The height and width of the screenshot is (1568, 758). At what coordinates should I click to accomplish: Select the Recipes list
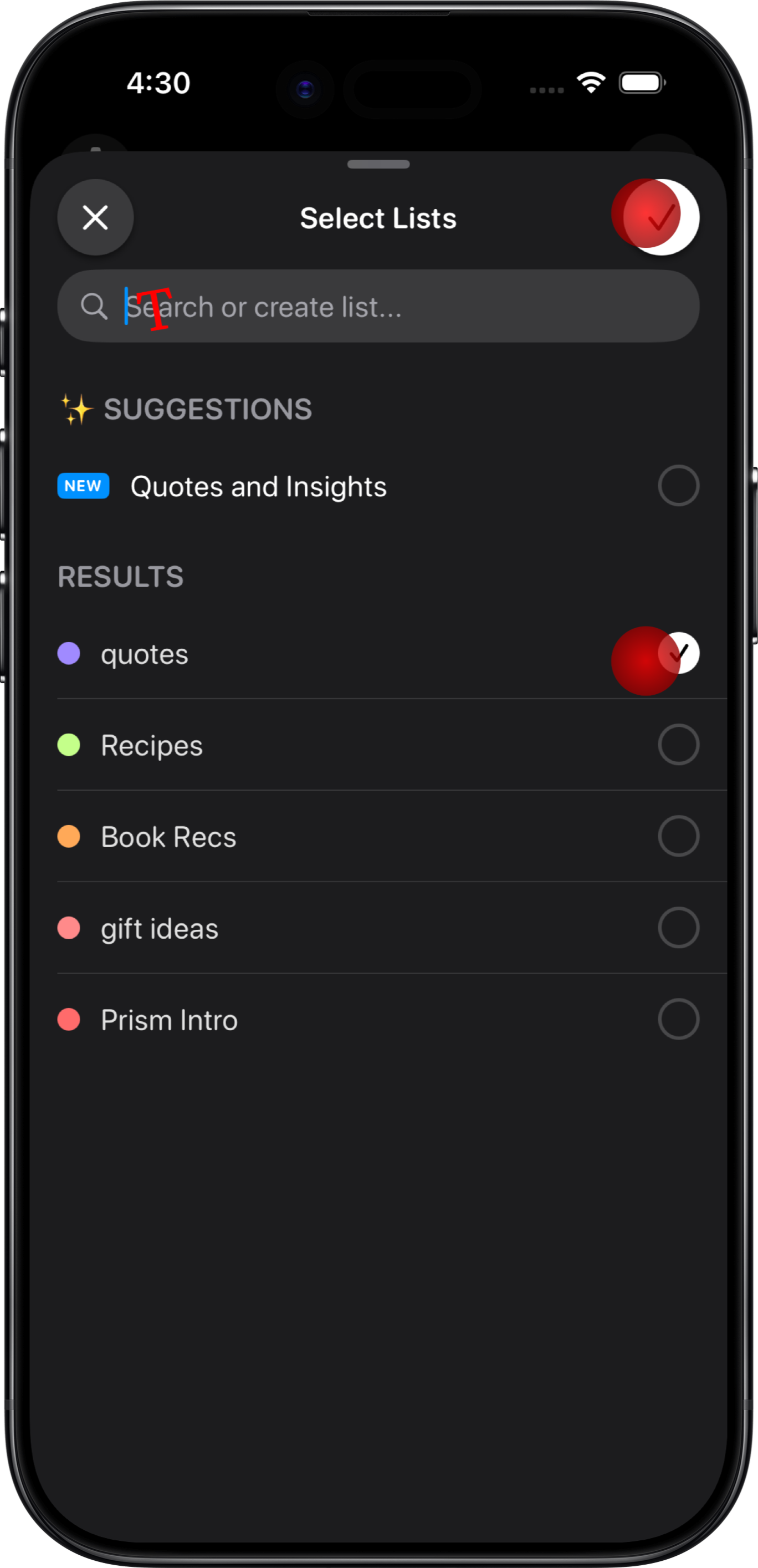pos(678,745)
